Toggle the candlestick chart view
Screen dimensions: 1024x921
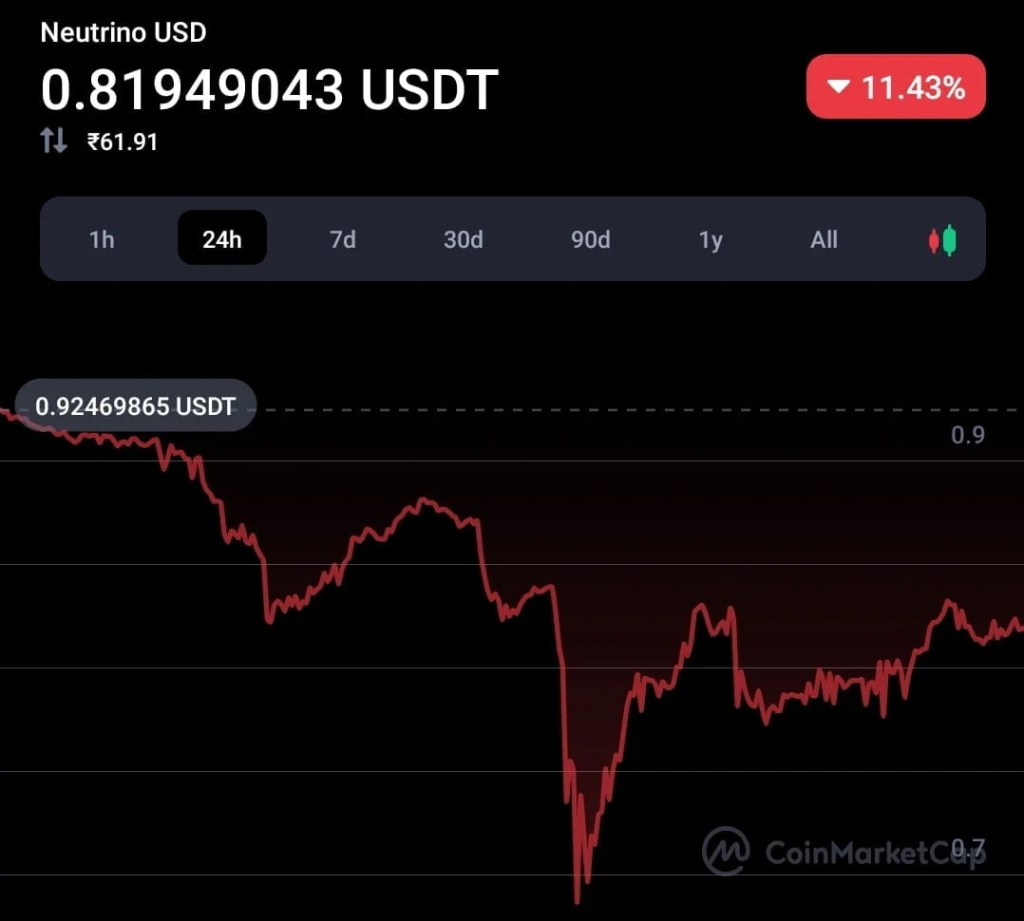(942, 240)
